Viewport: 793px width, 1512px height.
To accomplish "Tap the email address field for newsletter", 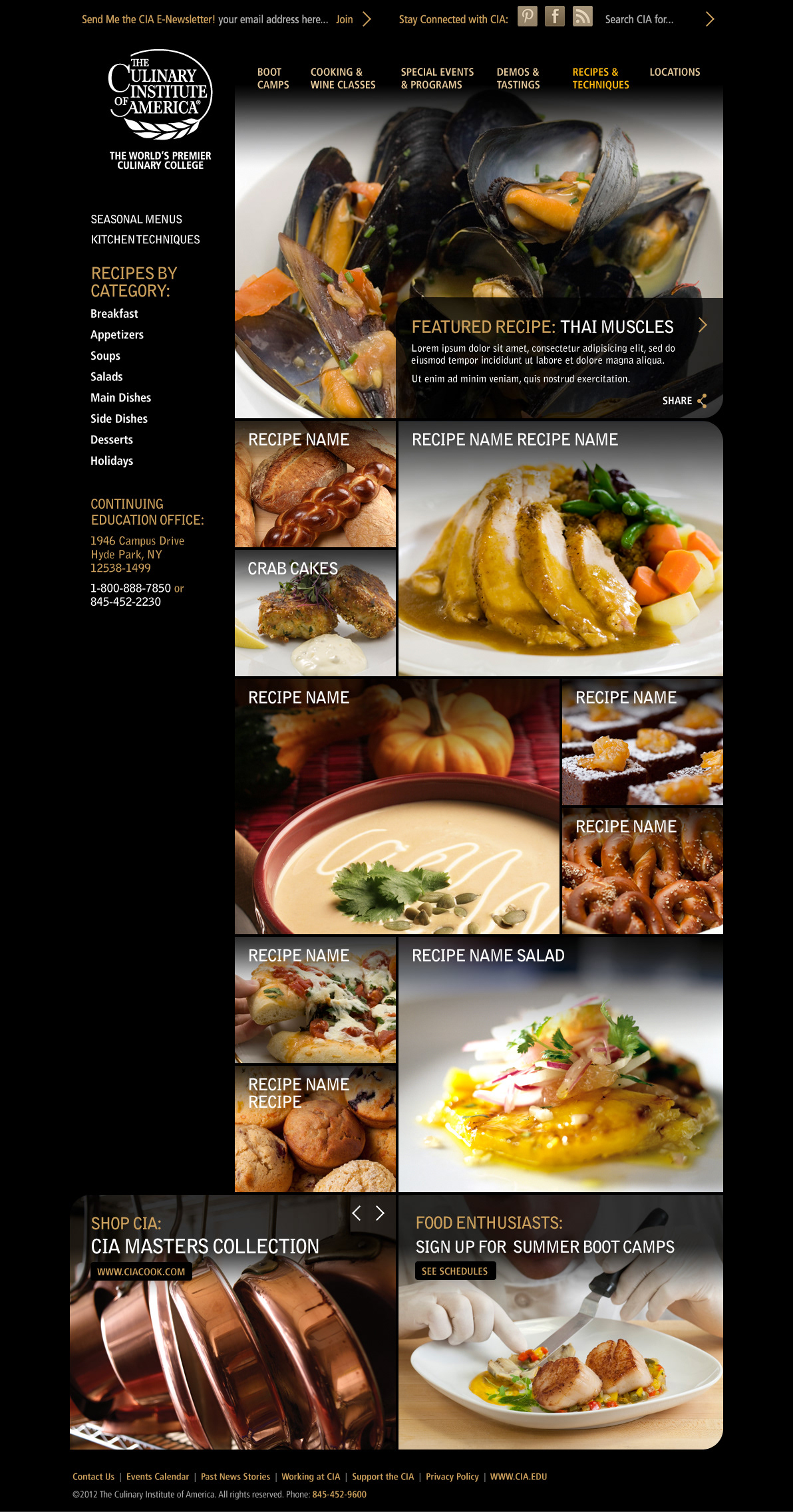I will tap(273, 19).
